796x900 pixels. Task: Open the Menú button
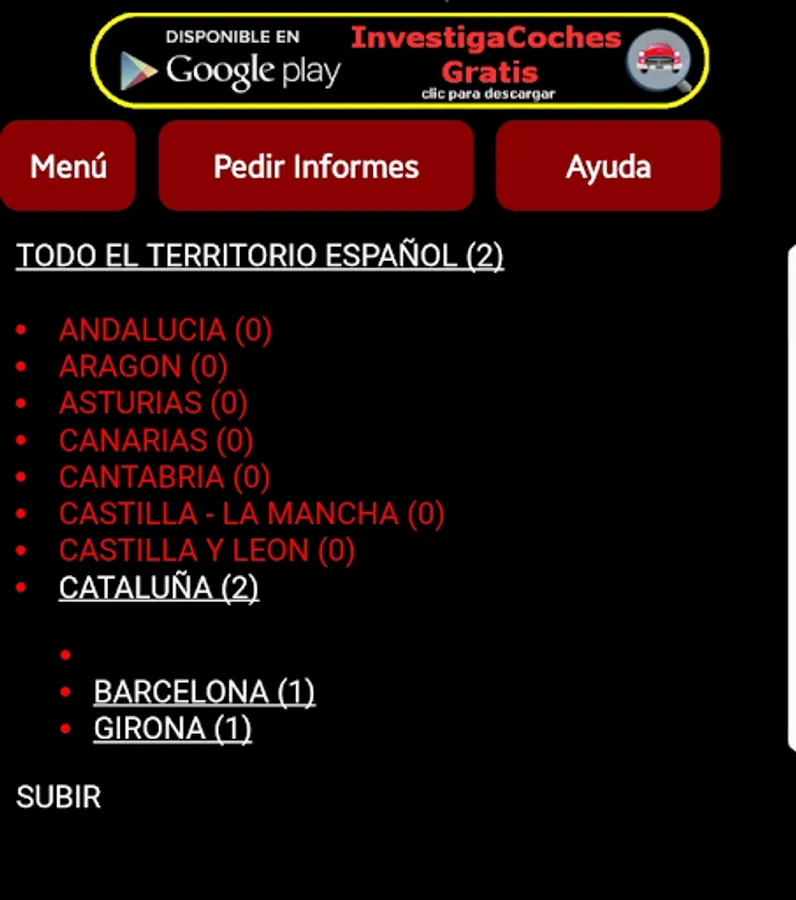68,166
